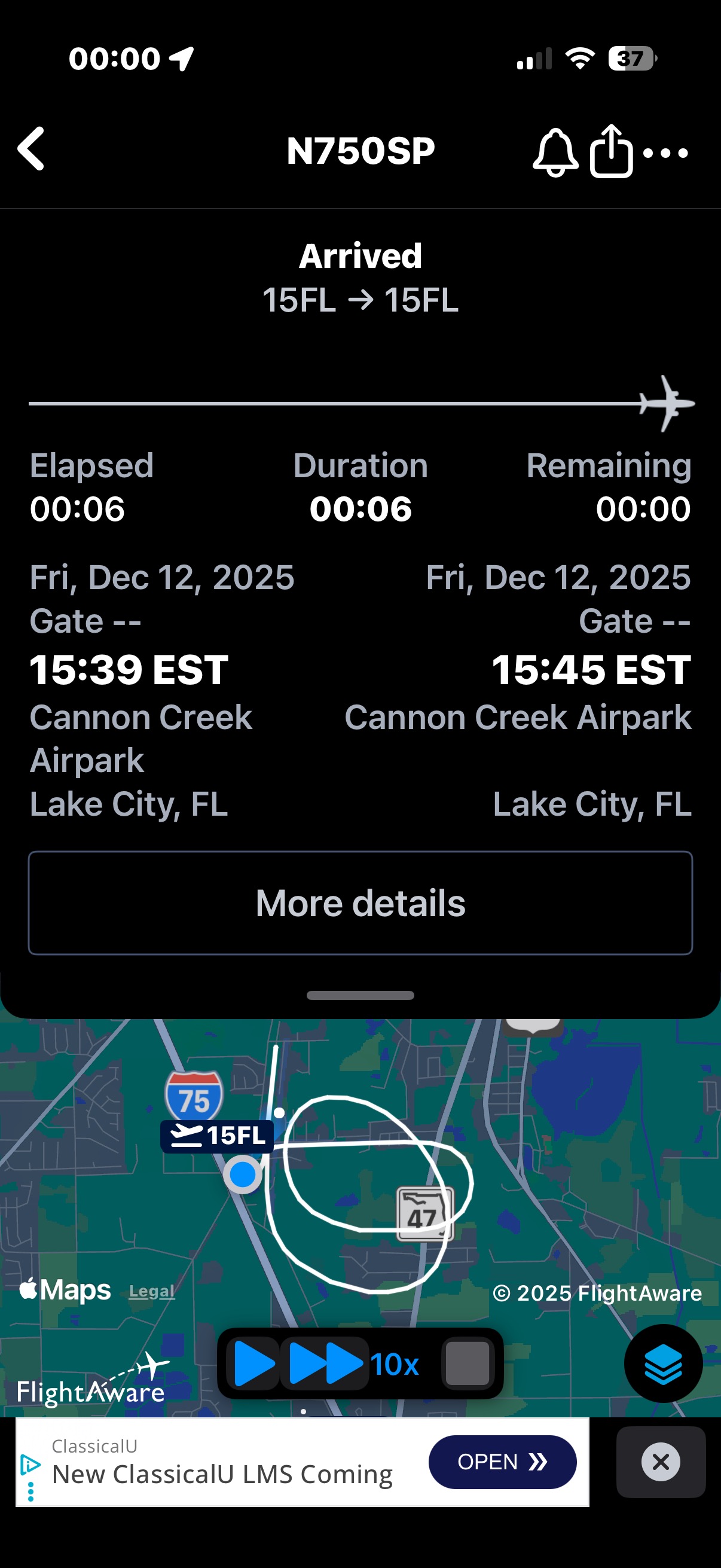Stop the flight track replay
The height and width of the screenshot is (1568, 721).
pyautogui.click(x=468, y=1363)
